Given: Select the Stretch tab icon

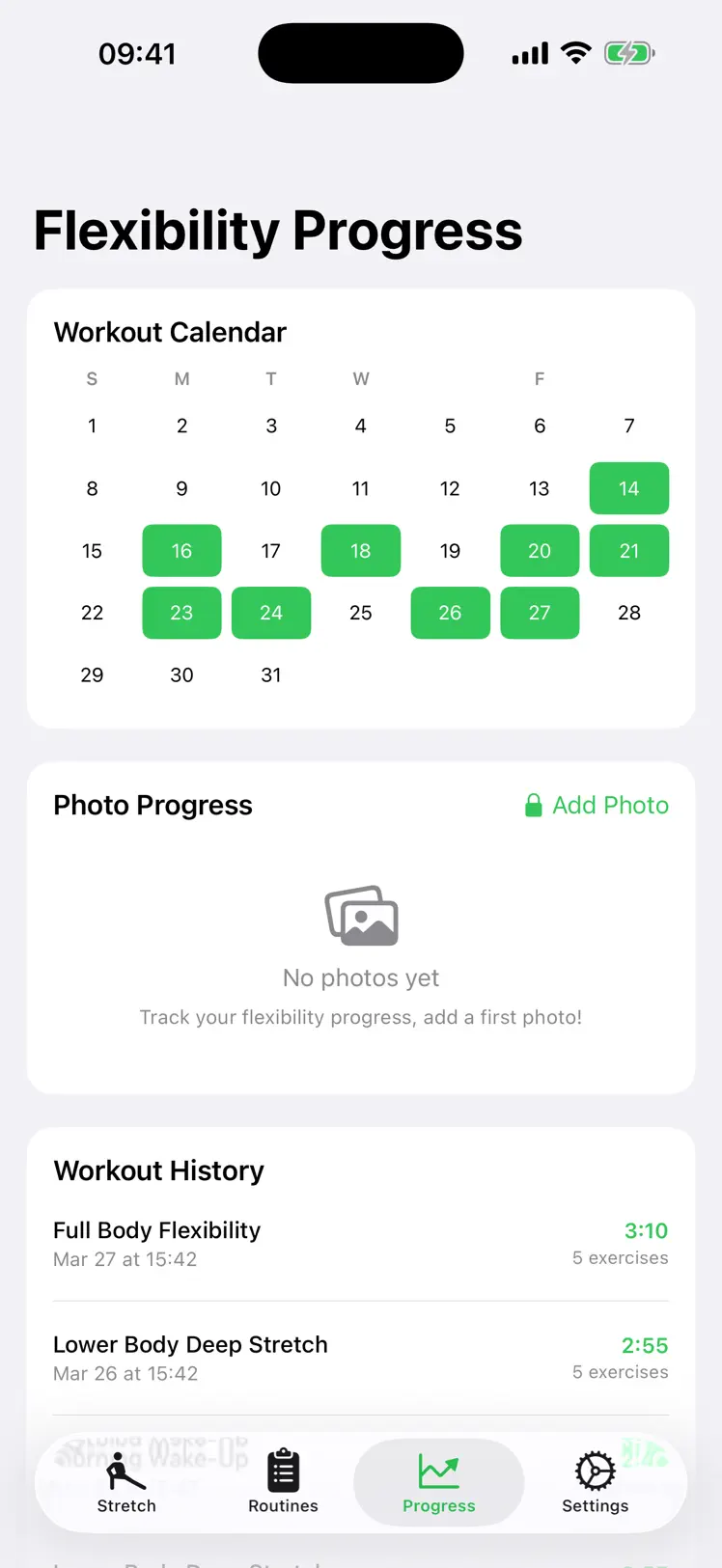Looking at the screenshot, I should pyautogui.click(x=125, y=1469).
